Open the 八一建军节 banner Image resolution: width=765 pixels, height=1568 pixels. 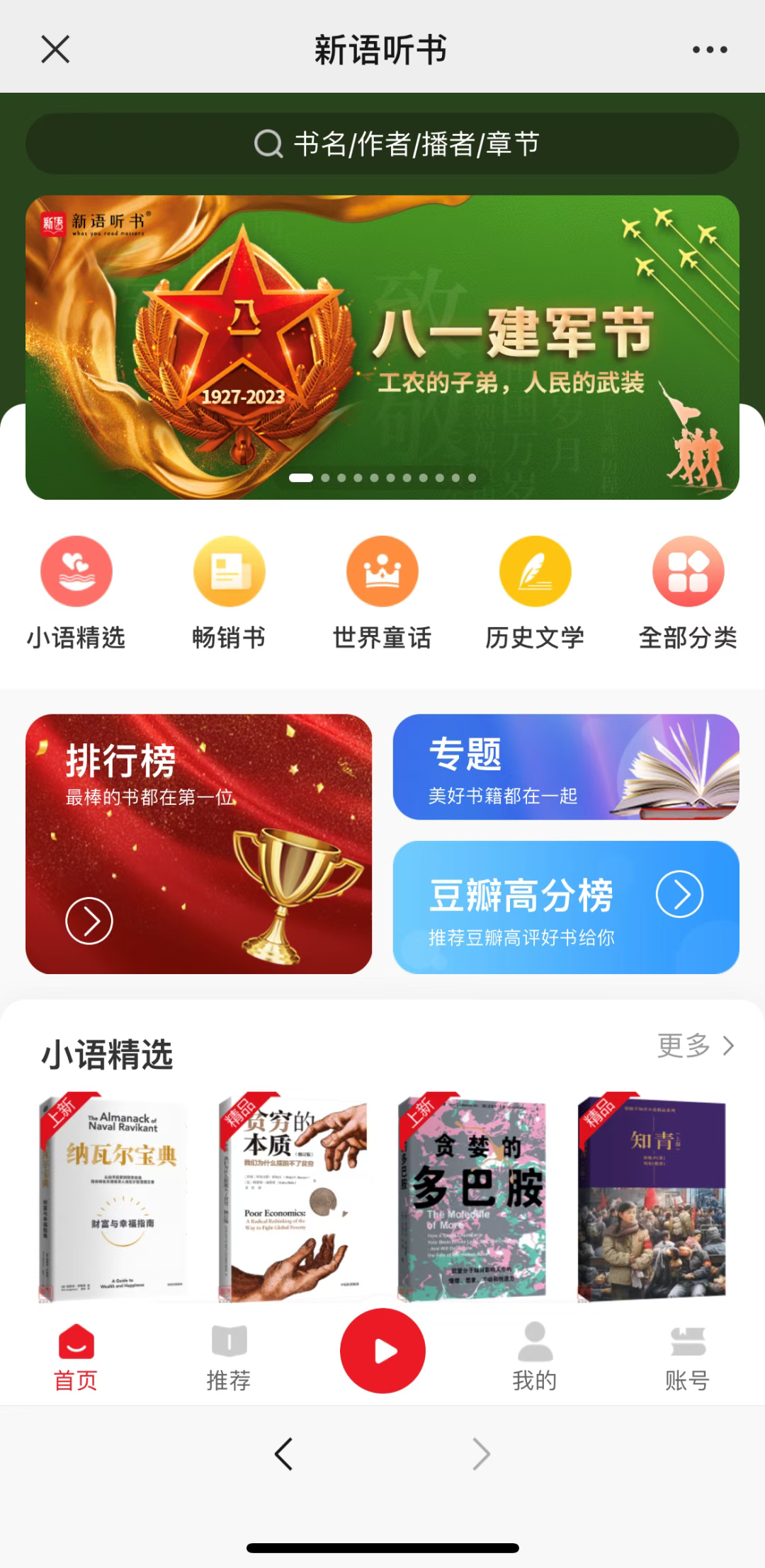point(382,347)
